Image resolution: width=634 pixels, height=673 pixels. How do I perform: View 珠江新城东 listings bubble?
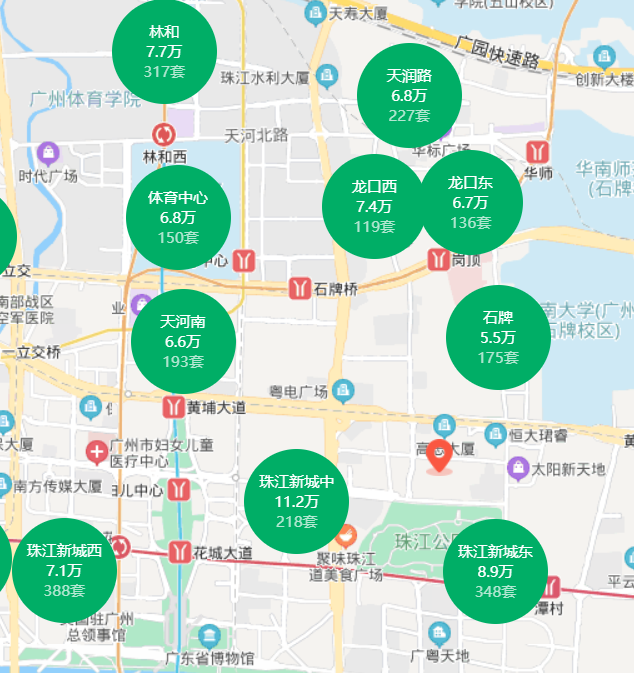tap(495, 571)
